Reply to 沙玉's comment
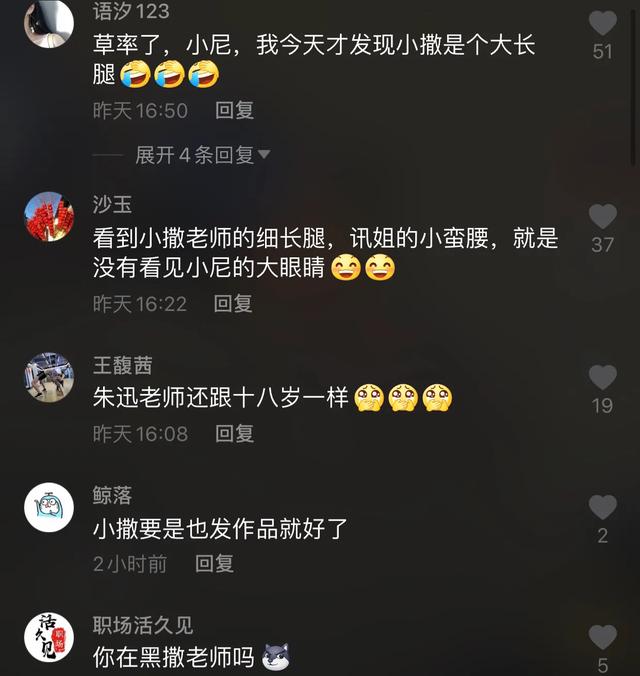This screenshot has height=676, width=640. (233, 303)
